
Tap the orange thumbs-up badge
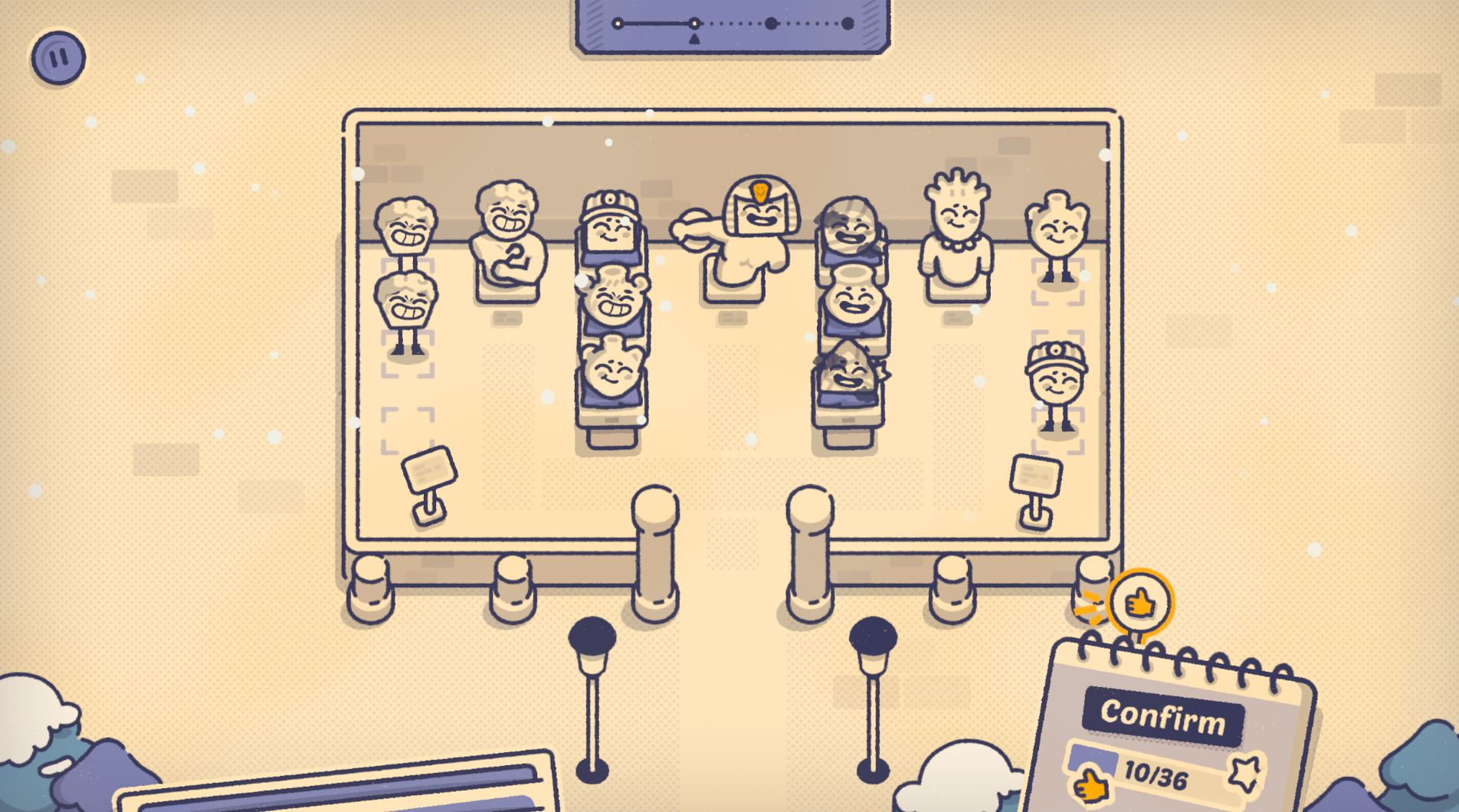coord(1140,603)
